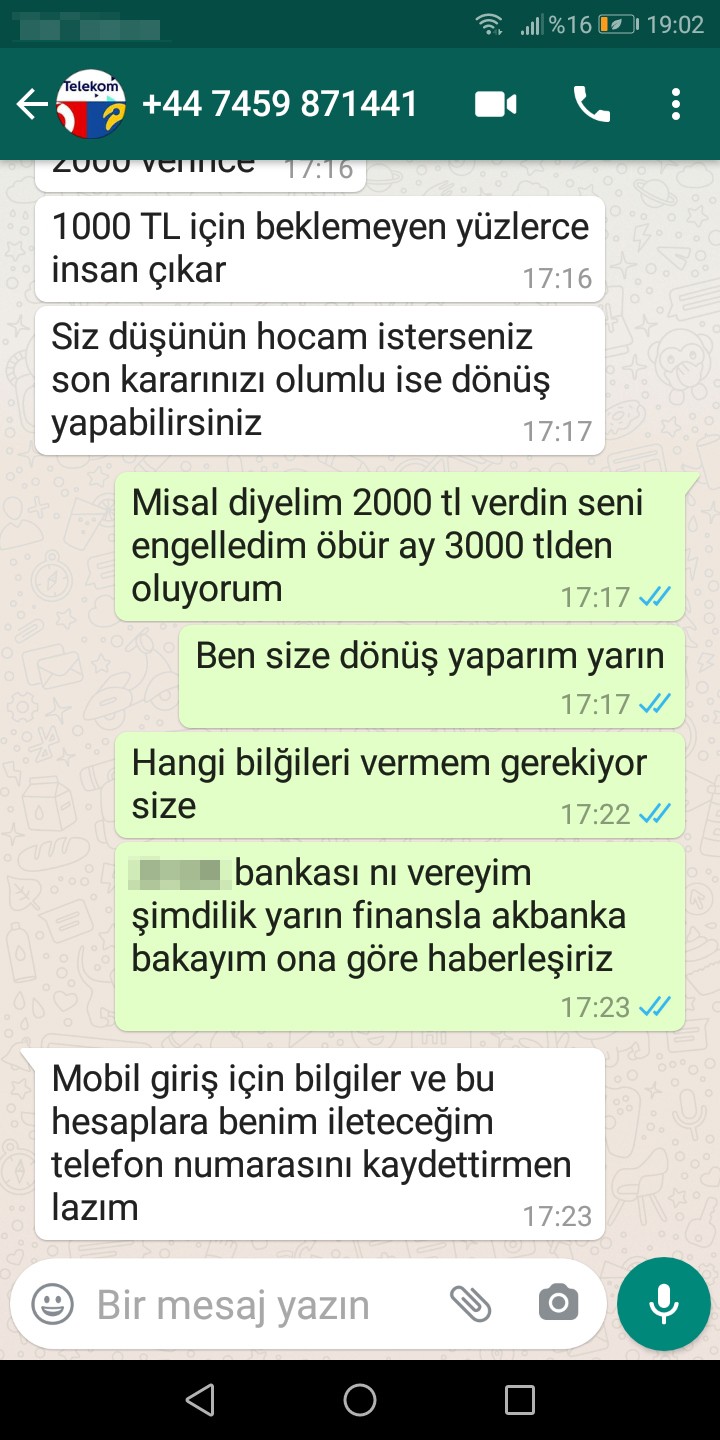
Task: Go back to the chat list
Action: [31, 104]
